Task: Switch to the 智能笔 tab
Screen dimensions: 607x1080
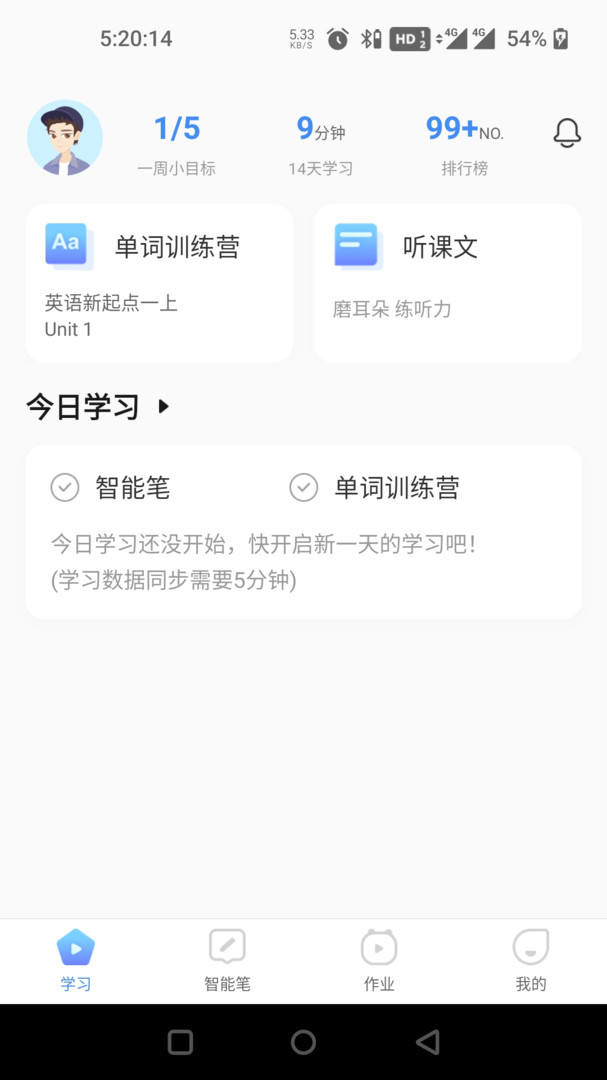Action: pyautogui.click(x=227, y=961)
